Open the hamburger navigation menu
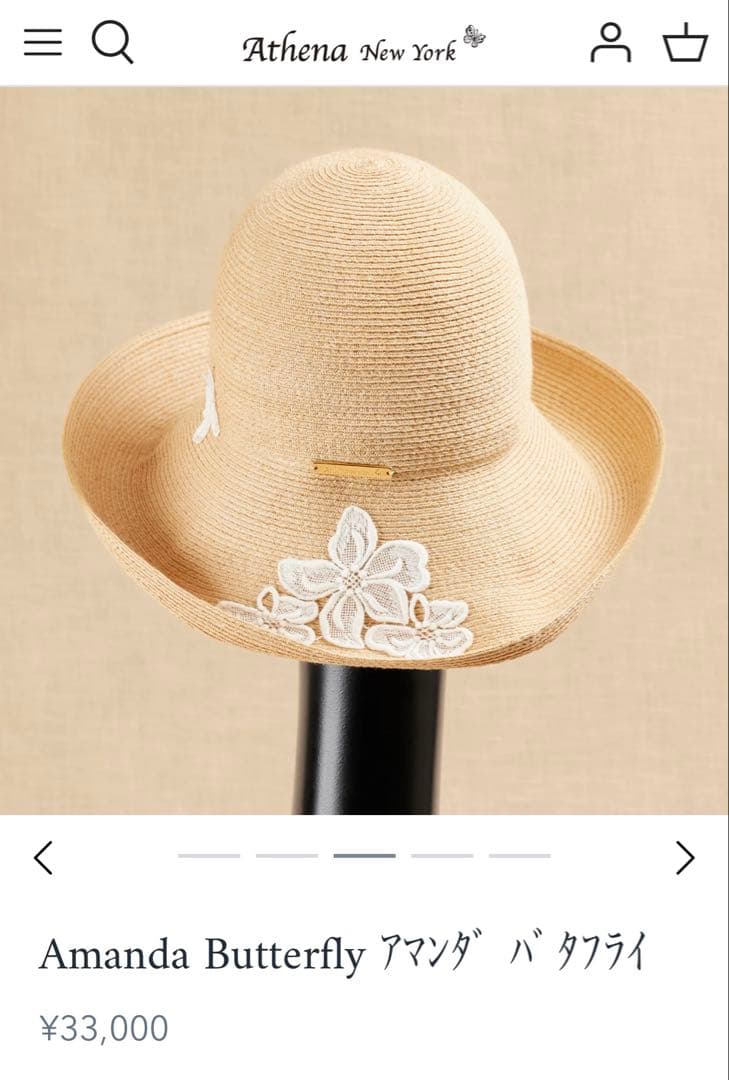Screen dimensions: 729x1080 coord(42,42)
